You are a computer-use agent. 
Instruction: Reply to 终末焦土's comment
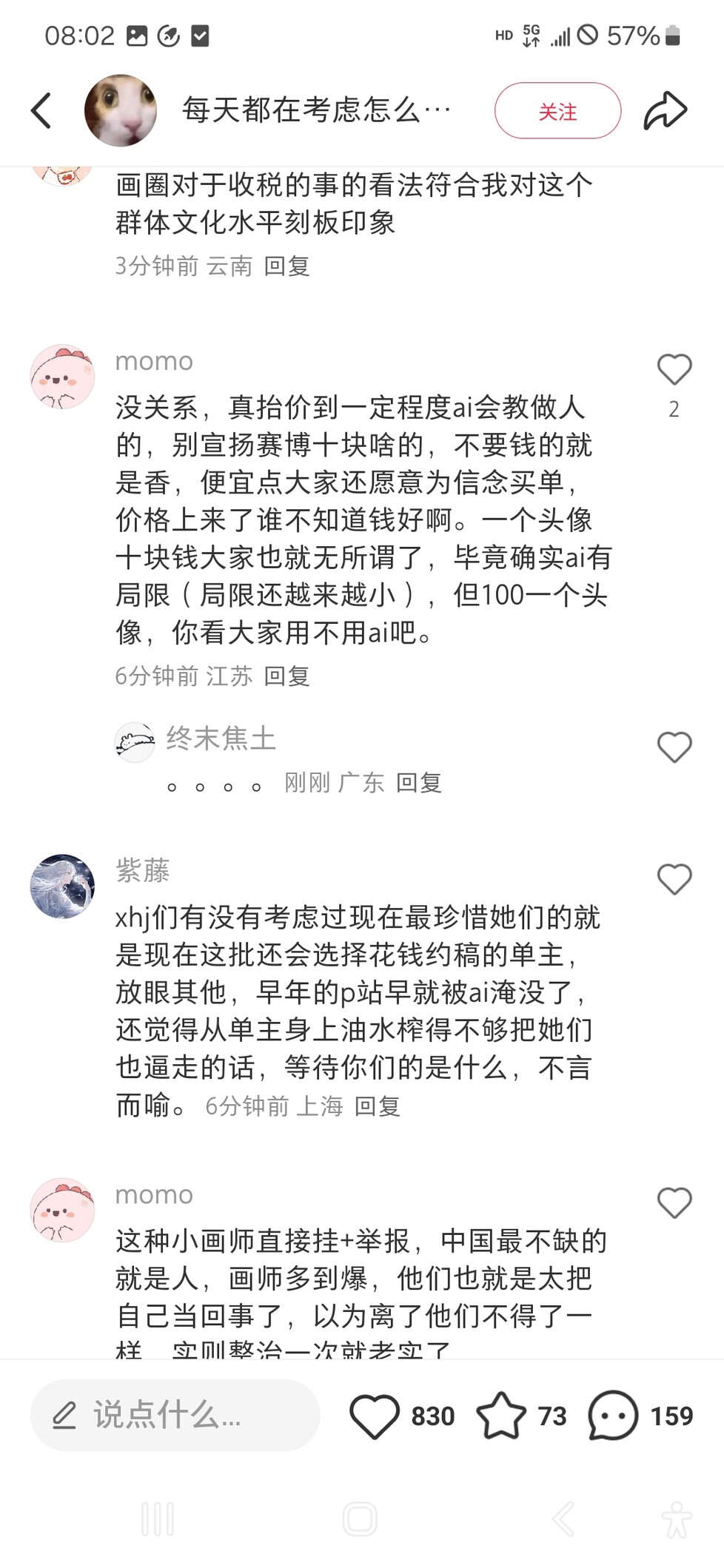pyautogui.click(x=419, y=782)
